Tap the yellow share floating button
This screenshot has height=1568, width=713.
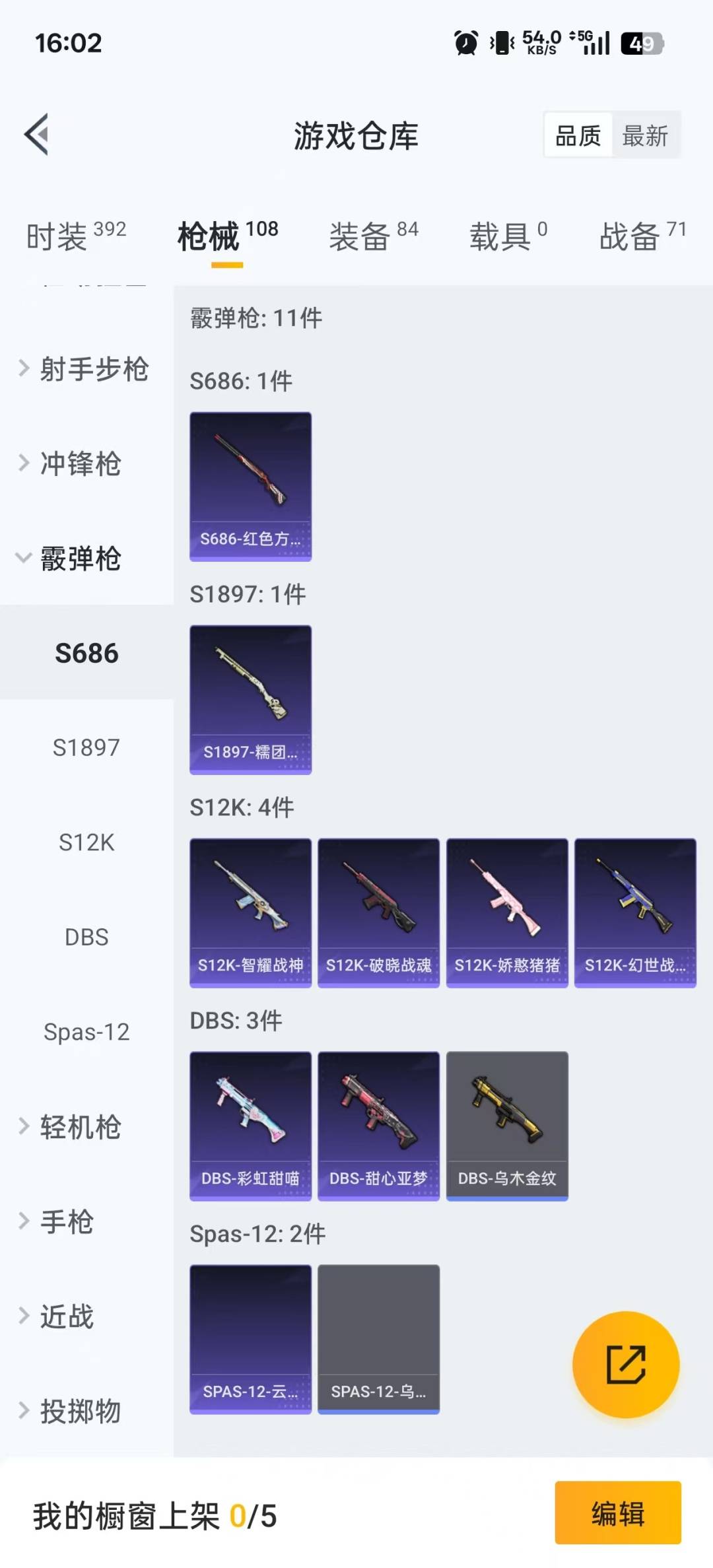tap(625, 1364)
